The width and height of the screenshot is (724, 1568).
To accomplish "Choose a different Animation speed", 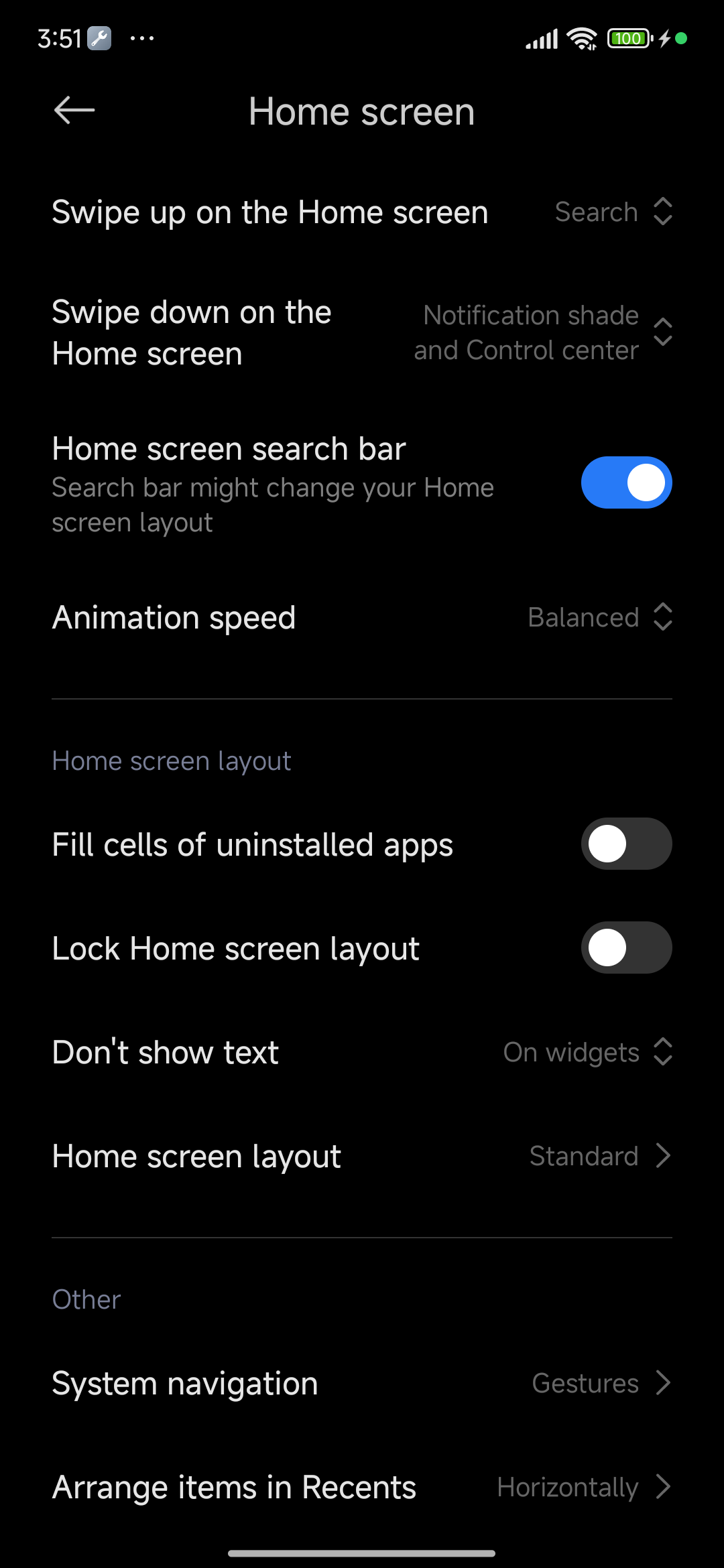I will point(599,617).
